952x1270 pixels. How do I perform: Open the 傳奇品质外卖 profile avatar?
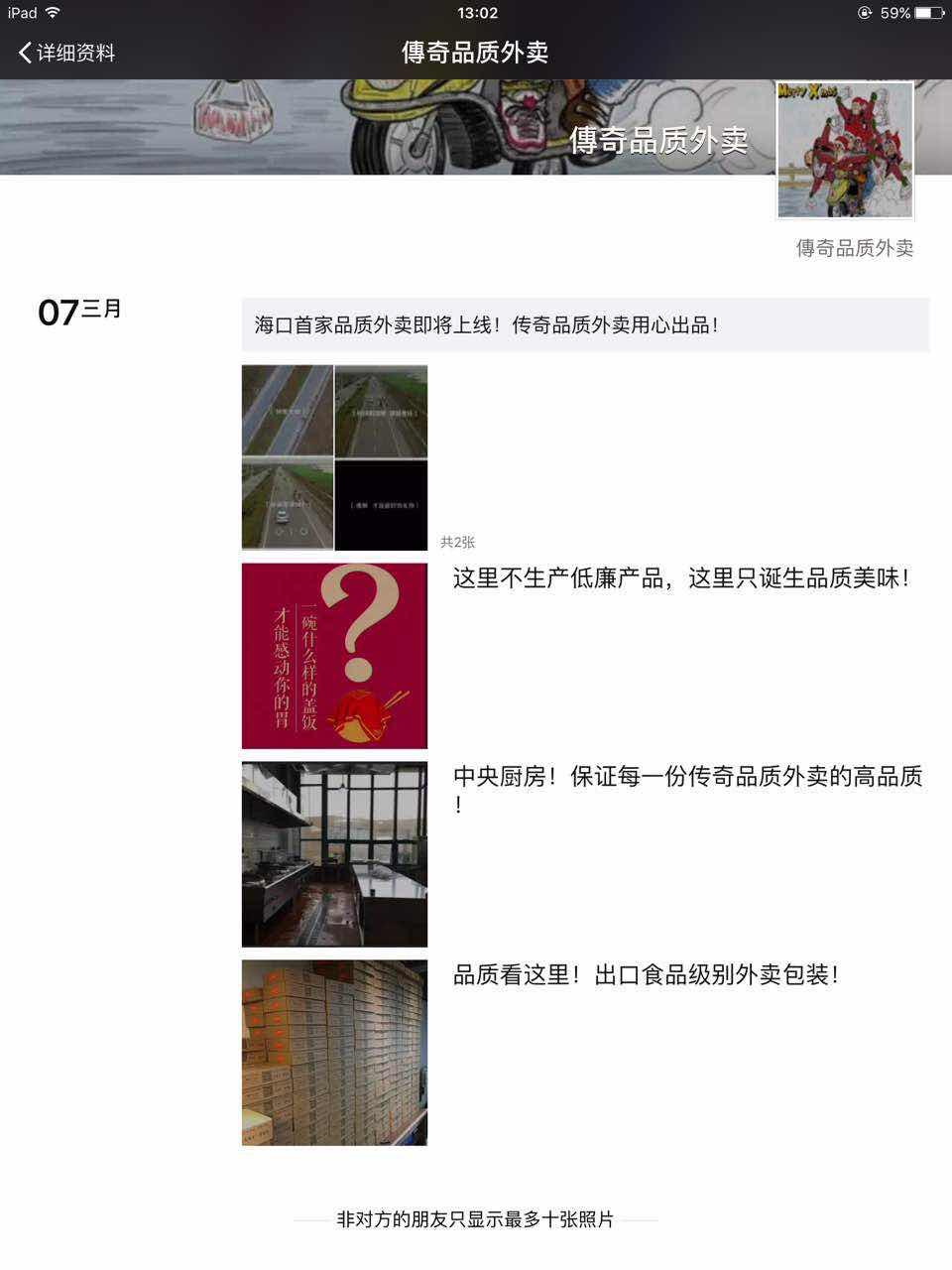pyautogui.click(x=845, y=150)
